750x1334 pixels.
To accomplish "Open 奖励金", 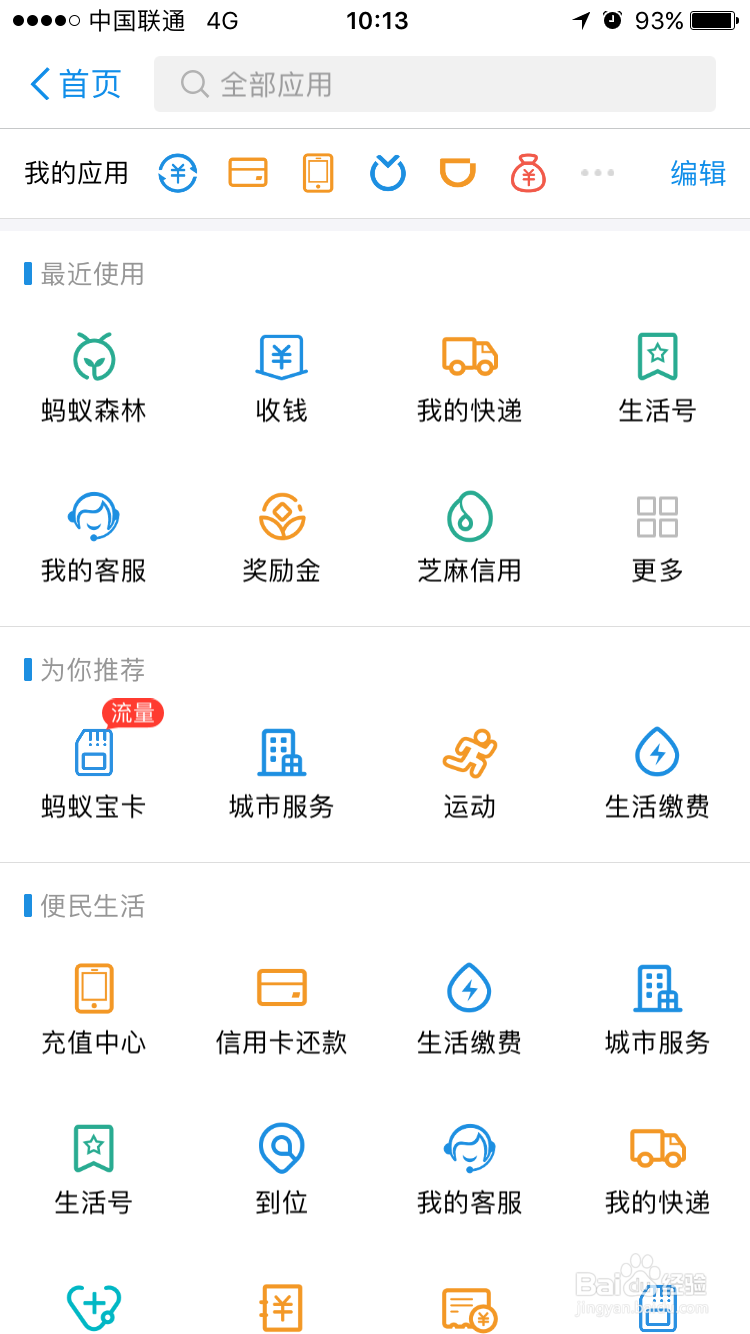I will 281,538.
